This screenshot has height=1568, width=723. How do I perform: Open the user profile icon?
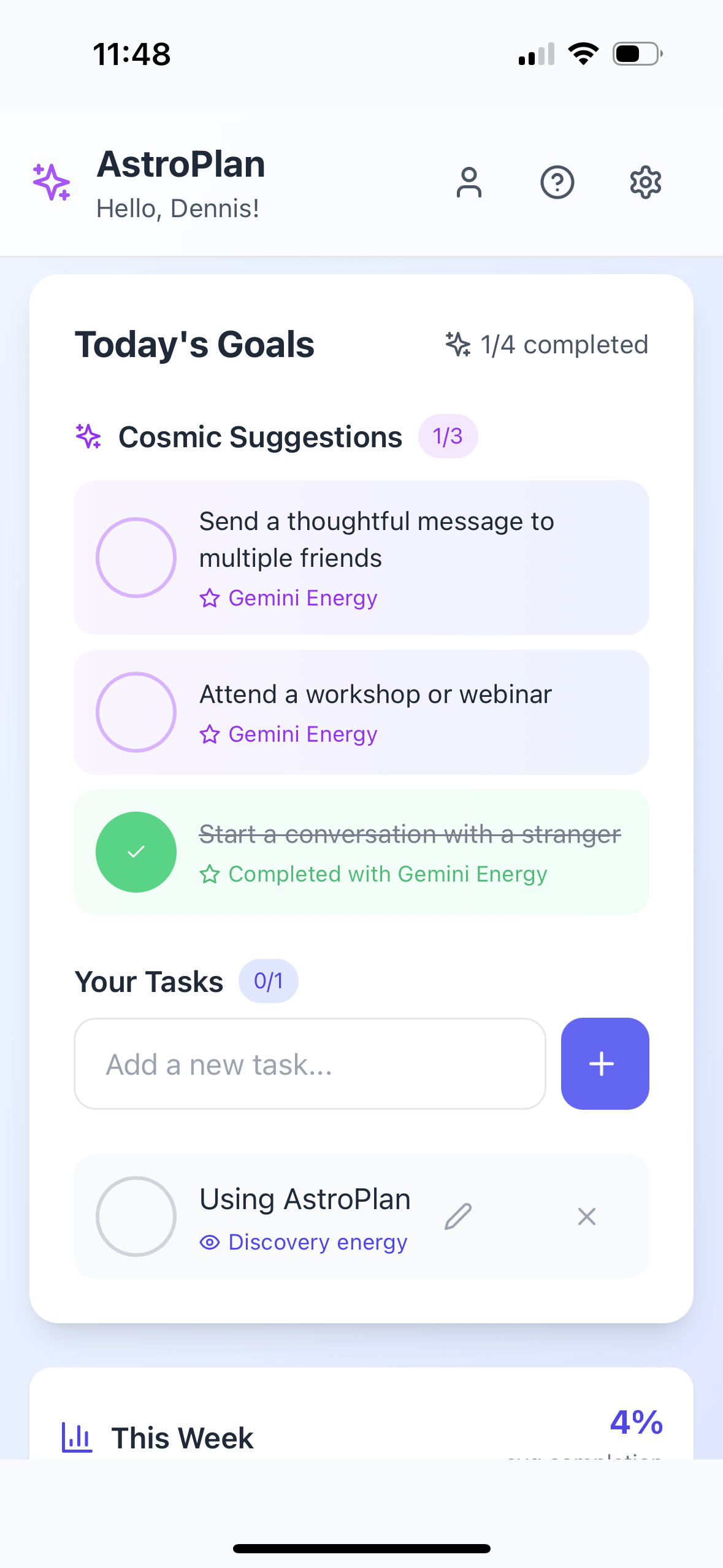(469, 182)
